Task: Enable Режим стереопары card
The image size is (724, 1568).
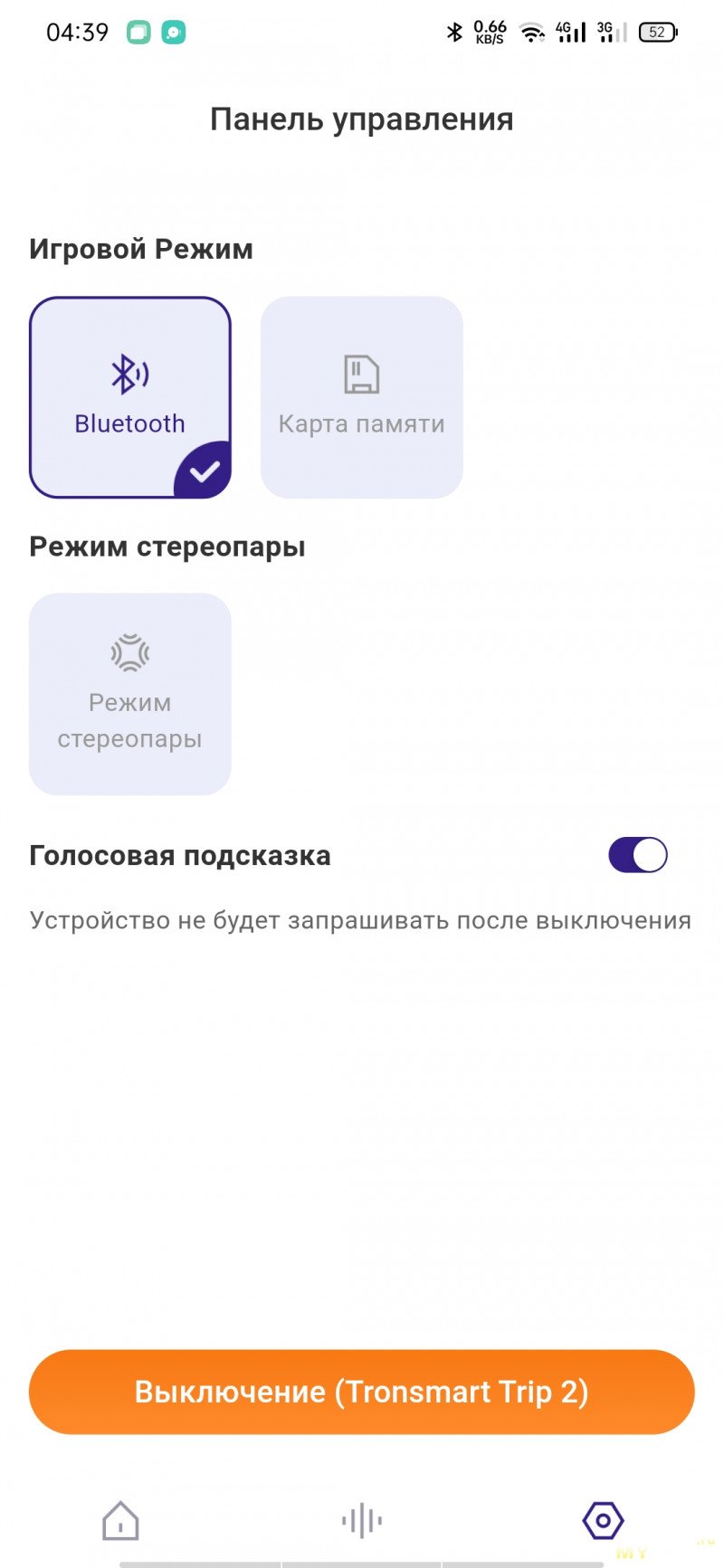Action: 130,694
